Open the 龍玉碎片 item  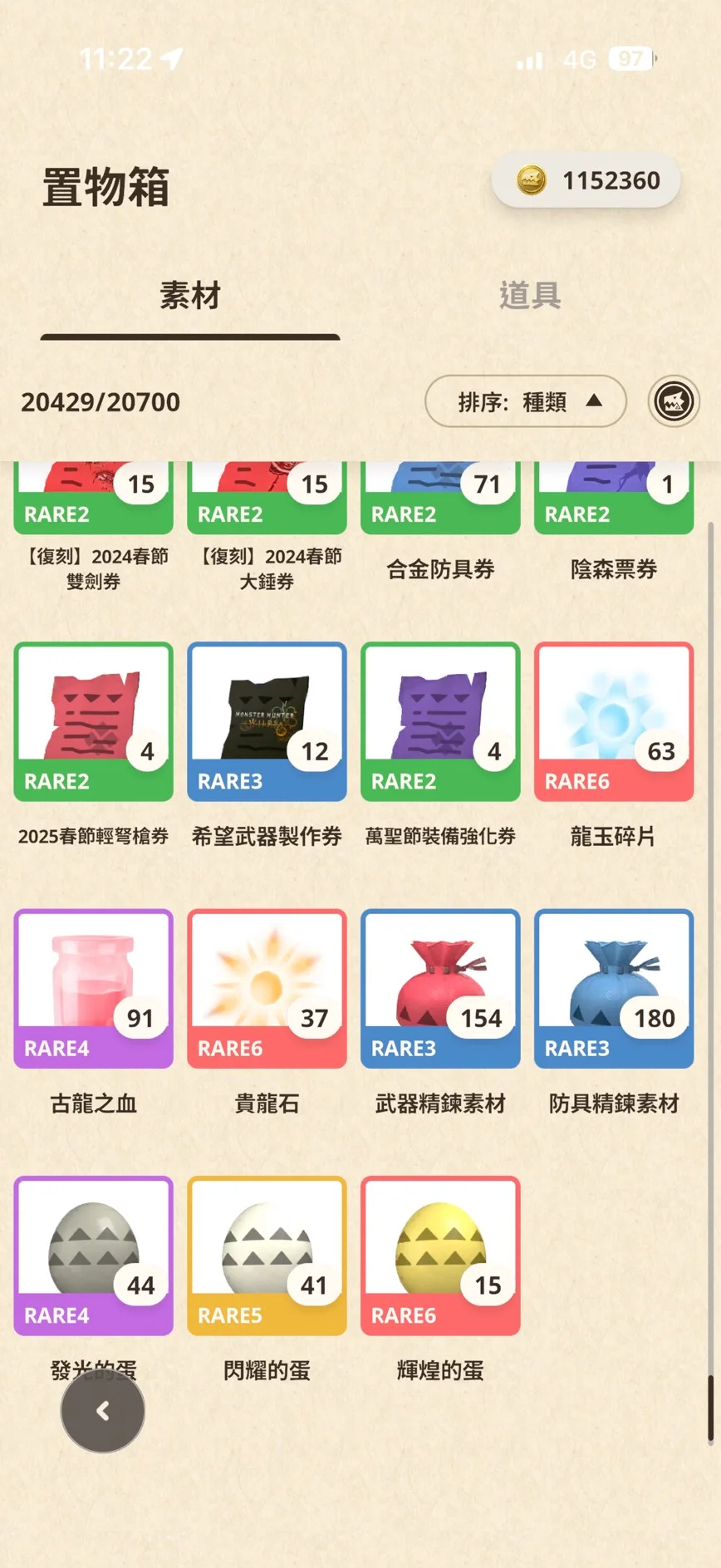coord(613,721)
